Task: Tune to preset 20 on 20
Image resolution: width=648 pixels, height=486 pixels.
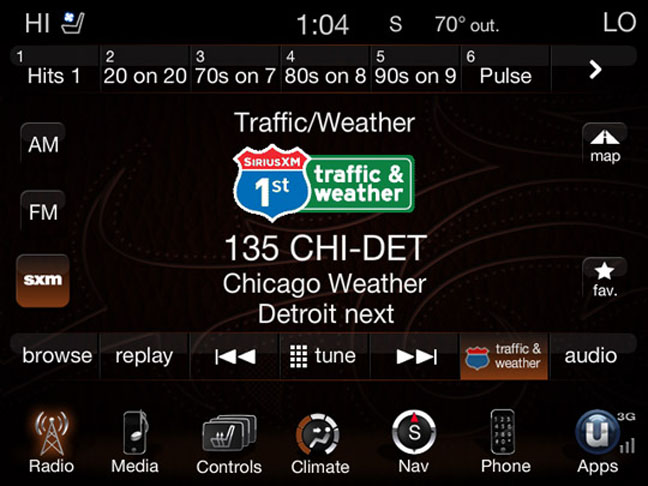Action: (145, 69)
